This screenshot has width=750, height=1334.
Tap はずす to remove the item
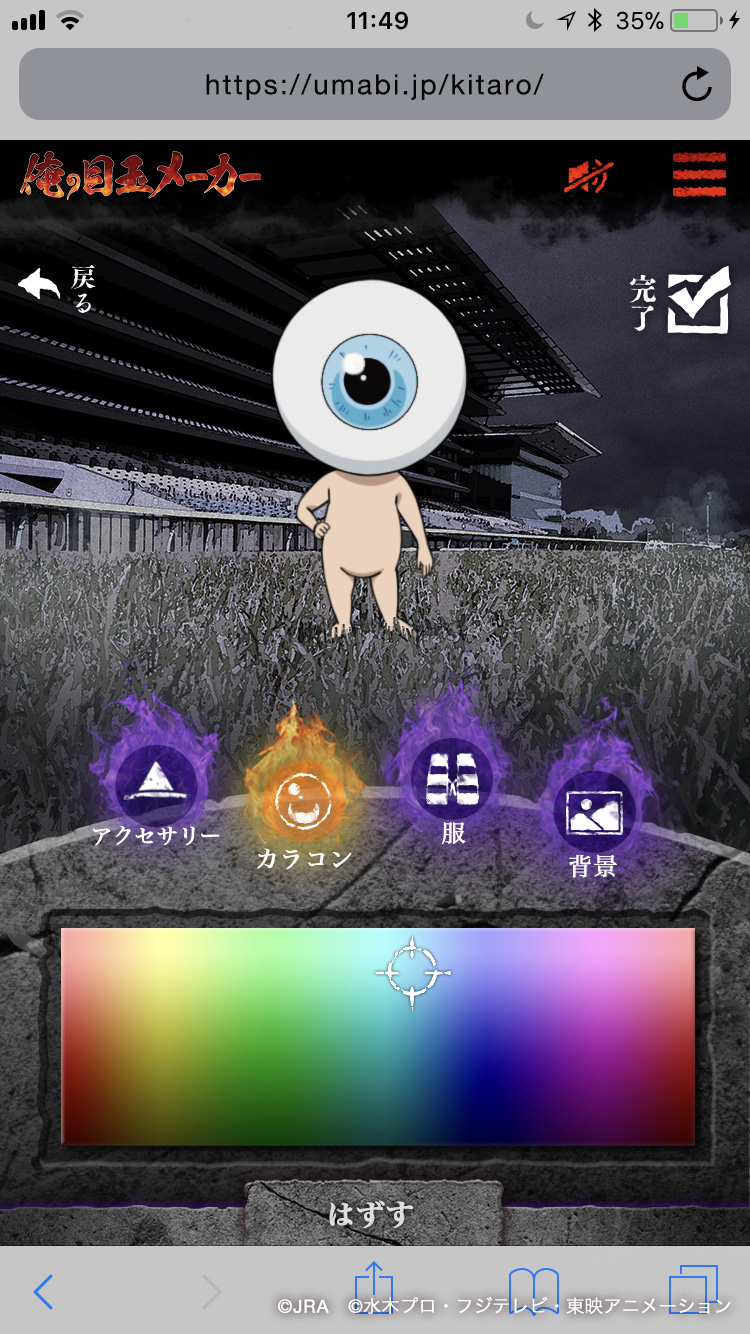point(372,1214)
